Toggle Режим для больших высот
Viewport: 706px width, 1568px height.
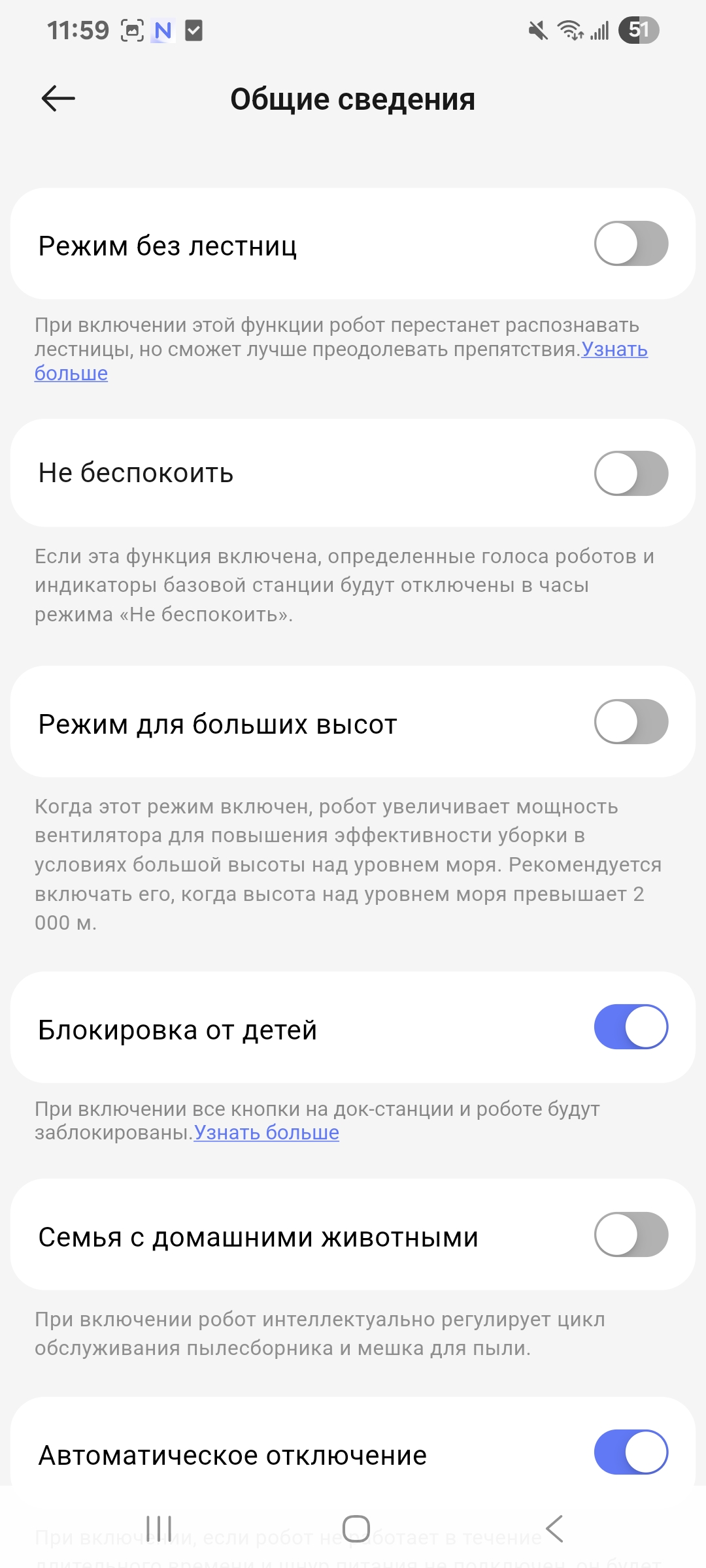[631, 722]
